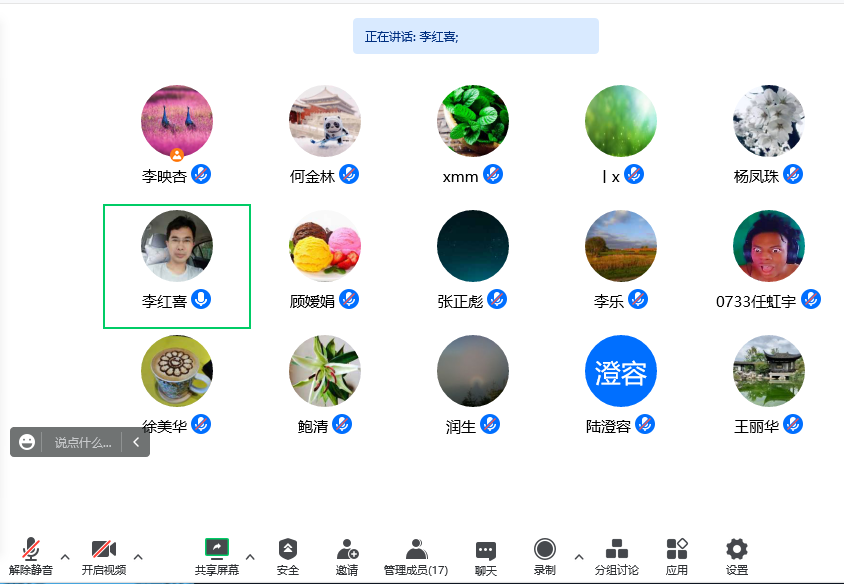Expand share options arrow beside 共享屏幕
The width and height of the screenshot is (844, 584).
[x=250, y=556]
